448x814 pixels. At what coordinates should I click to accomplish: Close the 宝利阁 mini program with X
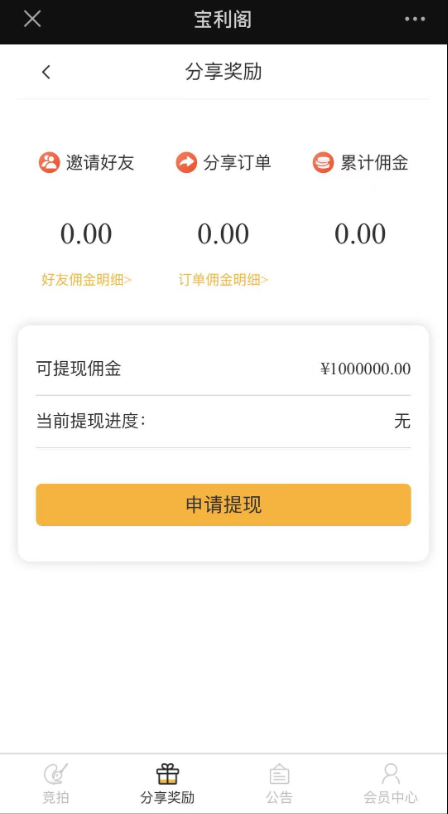(32, 19)
